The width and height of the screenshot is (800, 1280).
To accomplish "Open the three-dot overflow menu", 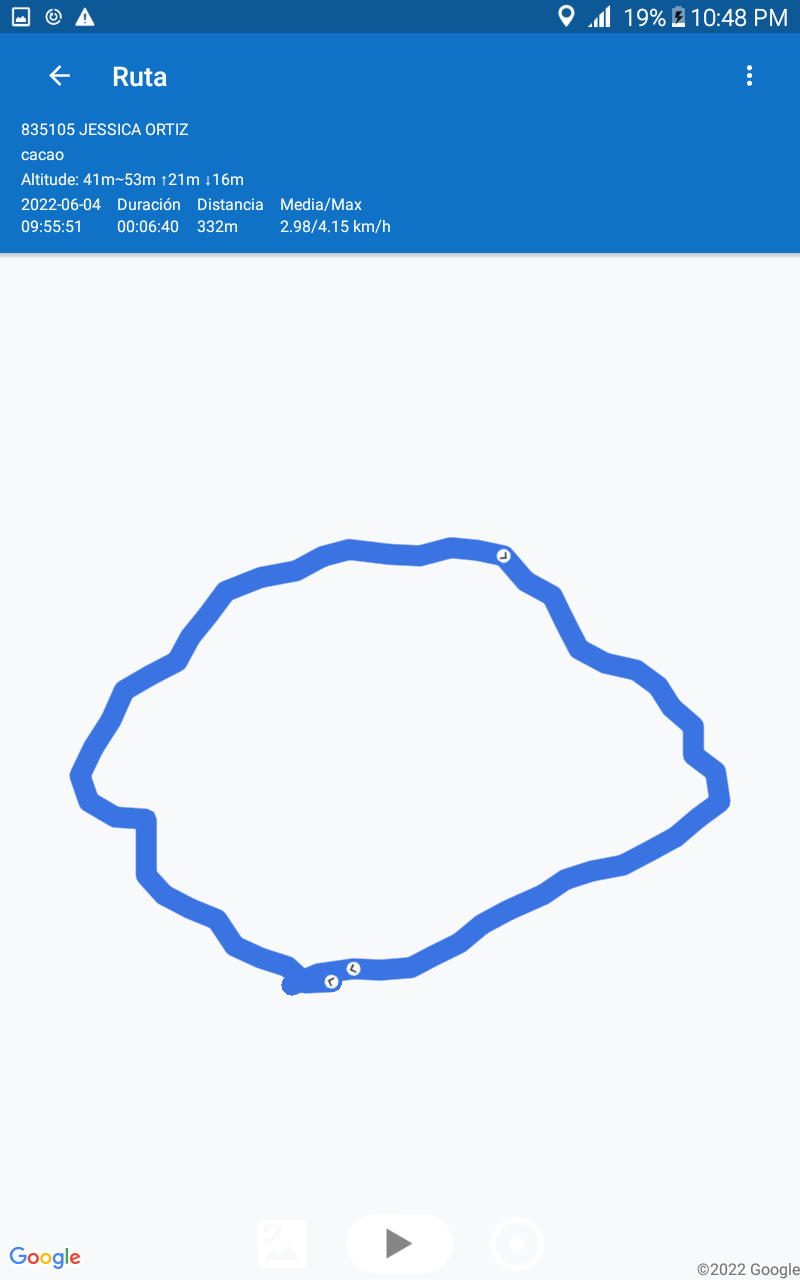I will tap(749, 76).
